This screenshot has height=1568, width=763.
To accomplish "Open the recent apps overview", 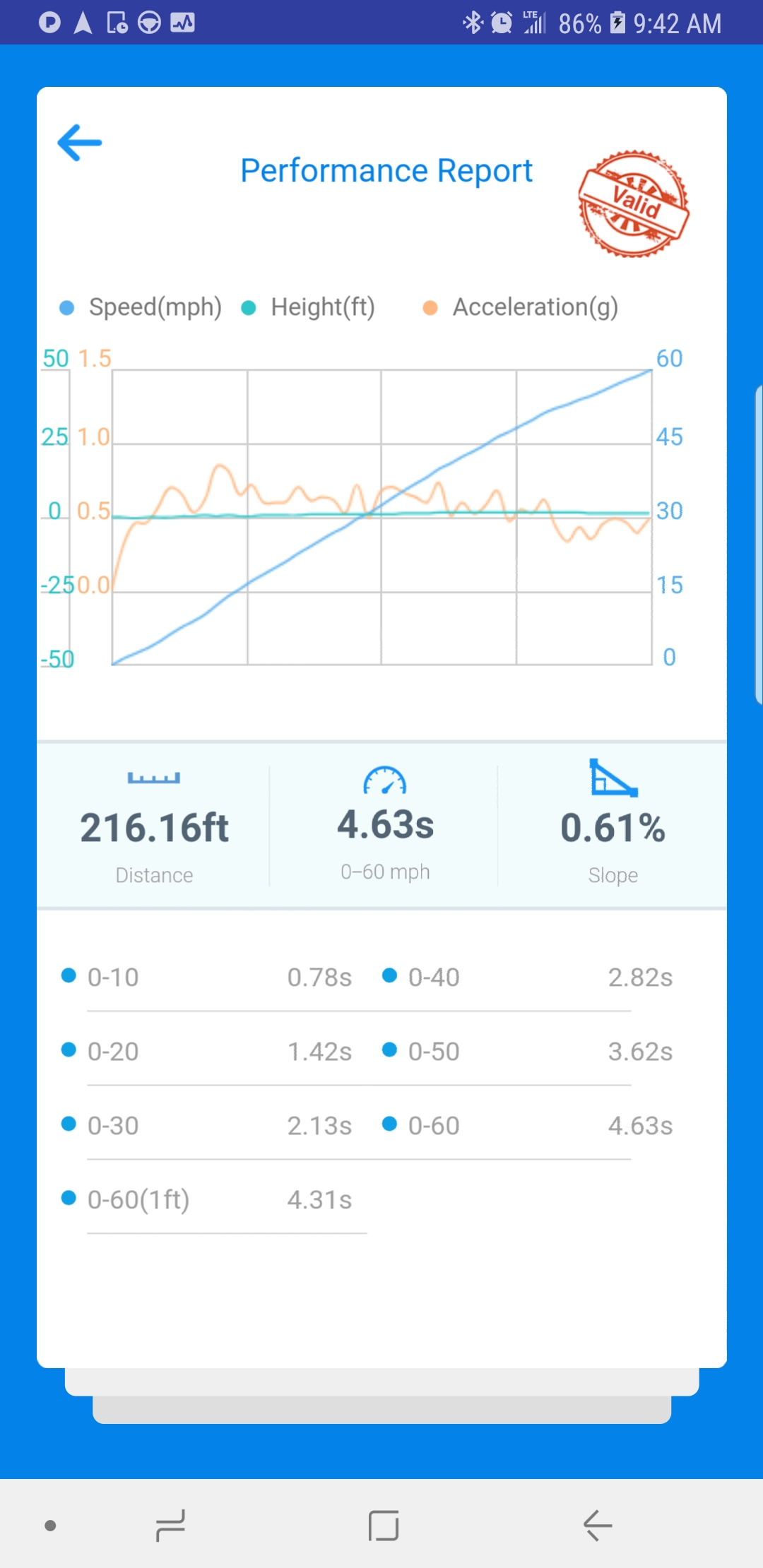I will [170, 1526].
